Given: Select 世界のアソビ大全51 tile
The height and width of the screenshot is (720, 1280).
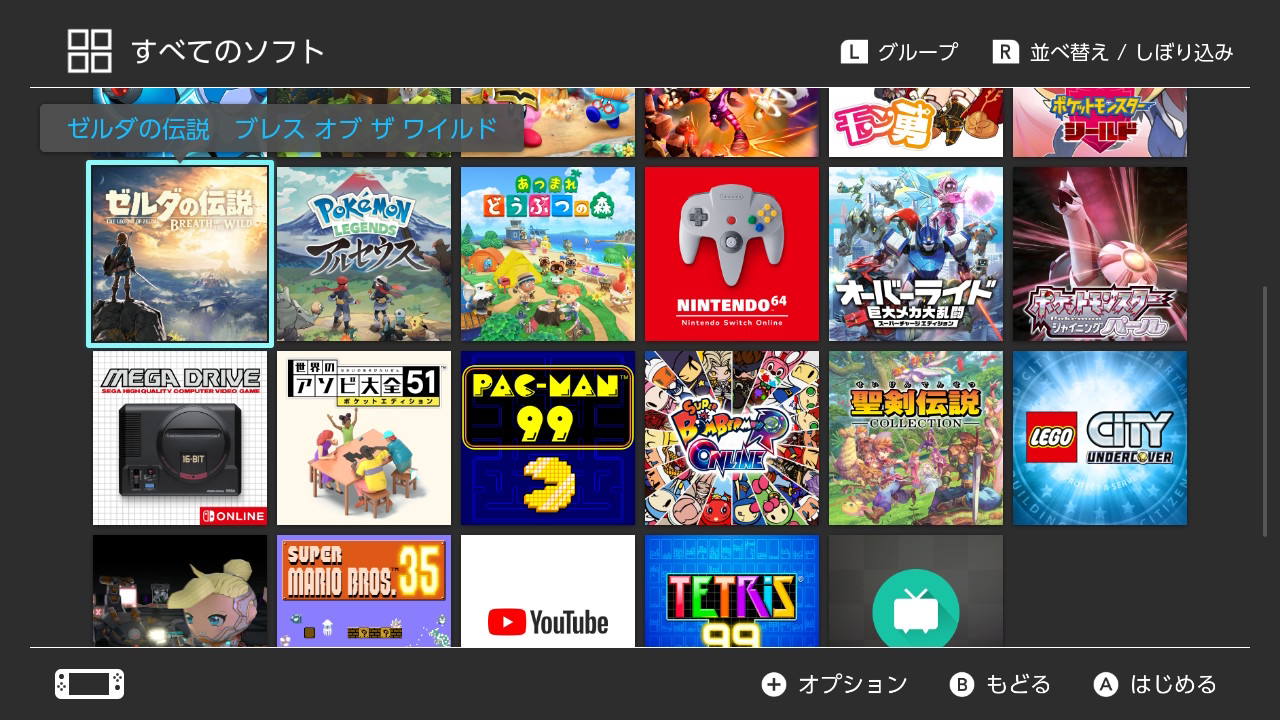Looking at the screenshot, I should point(364,438).
